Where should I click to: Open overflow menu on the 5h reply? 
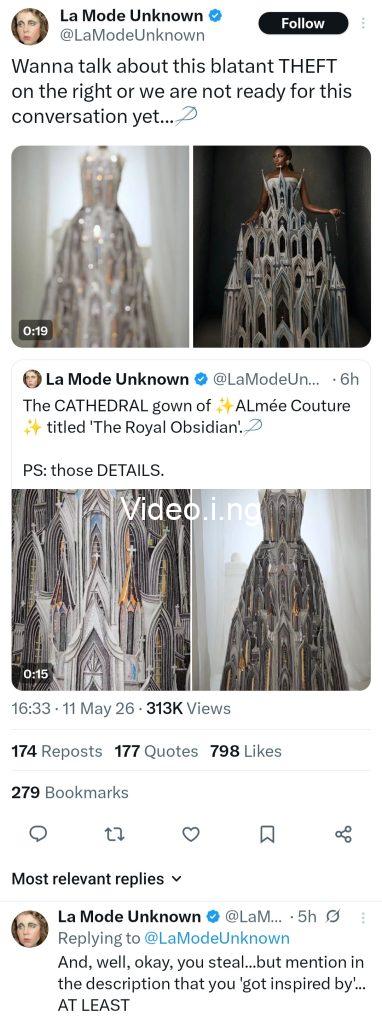tap(363, 917)
